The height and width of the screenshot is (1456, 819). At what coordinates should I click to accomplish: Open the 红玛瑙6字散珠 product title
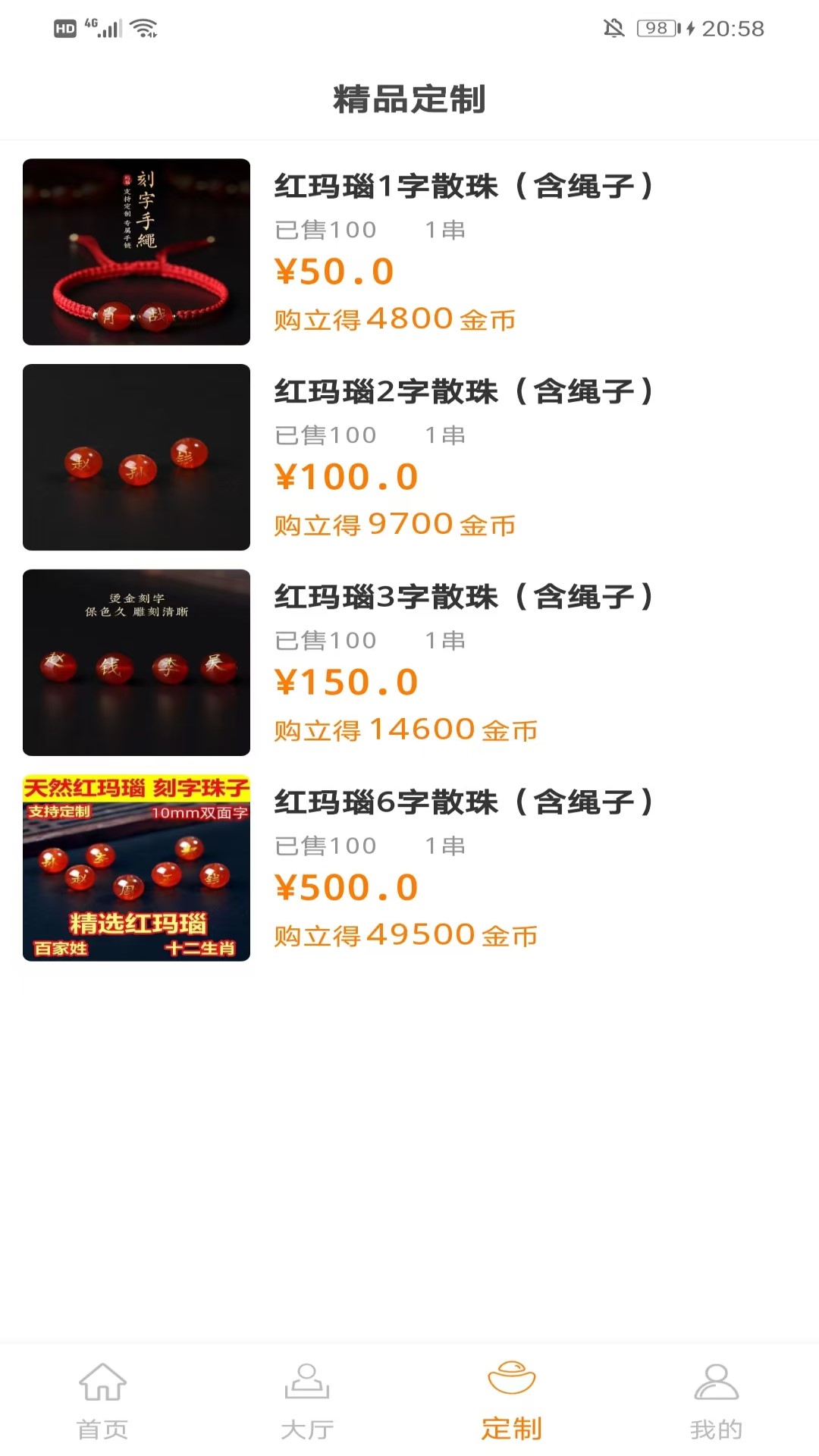pyautogui.click(x=464, y=802)
